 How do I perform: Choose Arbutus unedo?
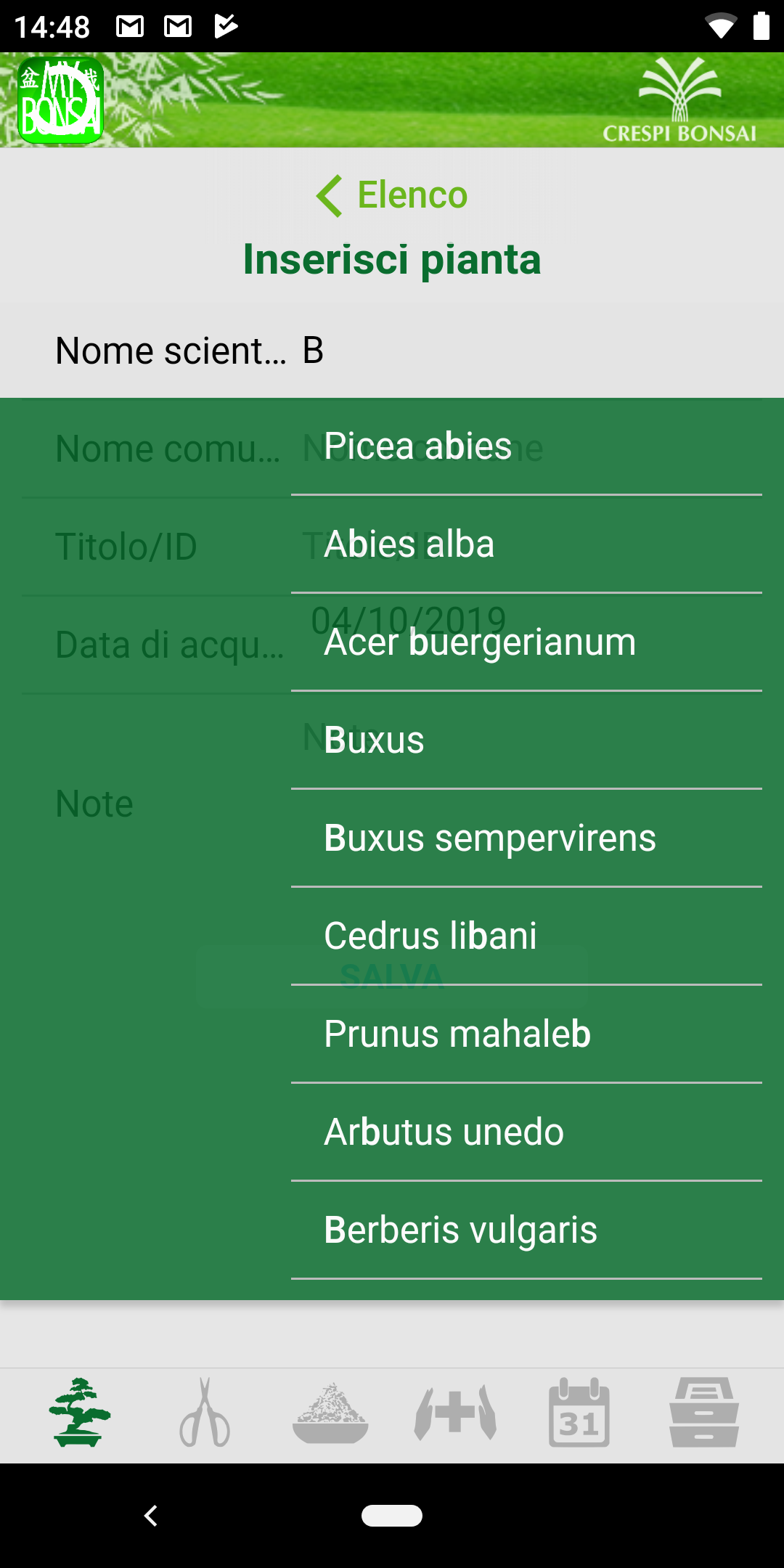click(x=526, y=1132)
